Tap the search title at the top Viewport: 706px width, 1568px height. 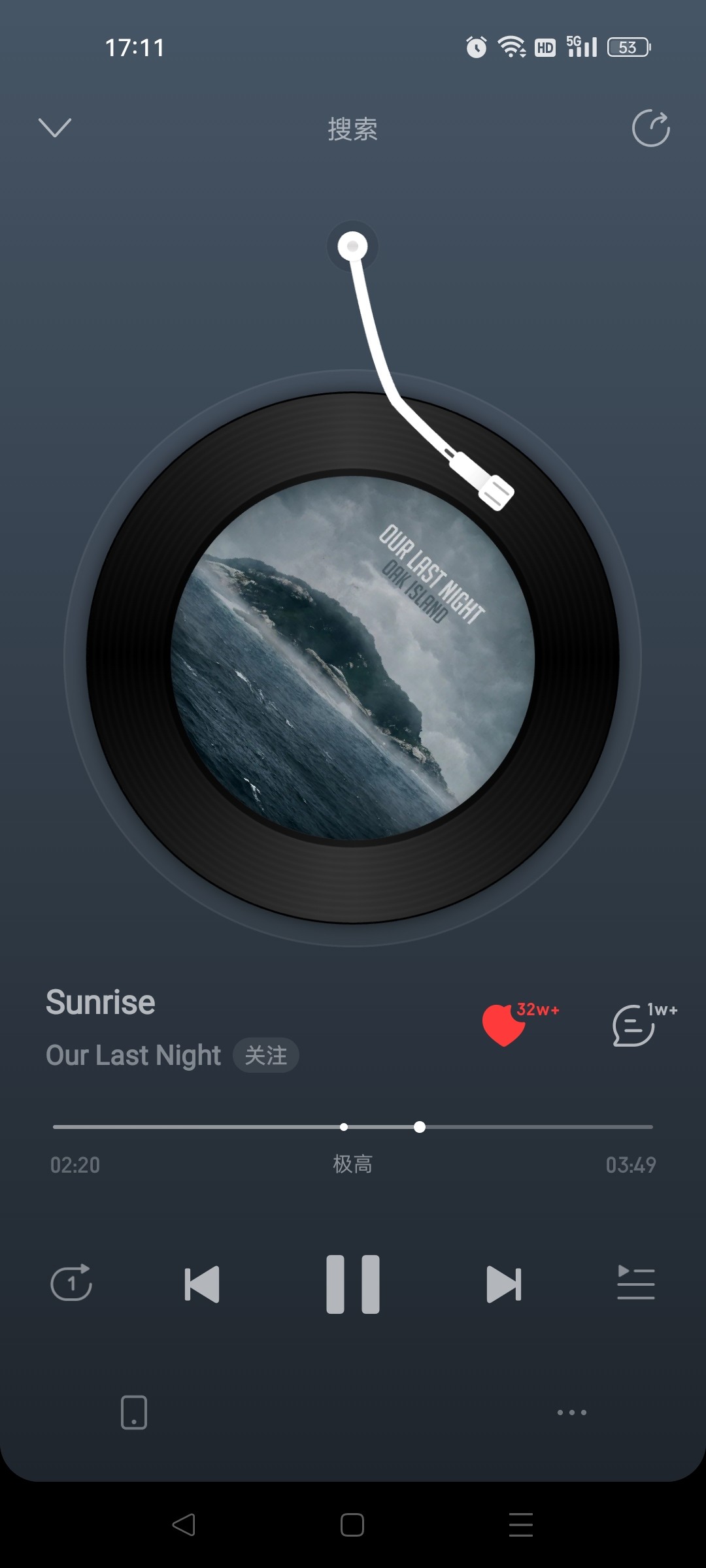(x=353, y=129)
